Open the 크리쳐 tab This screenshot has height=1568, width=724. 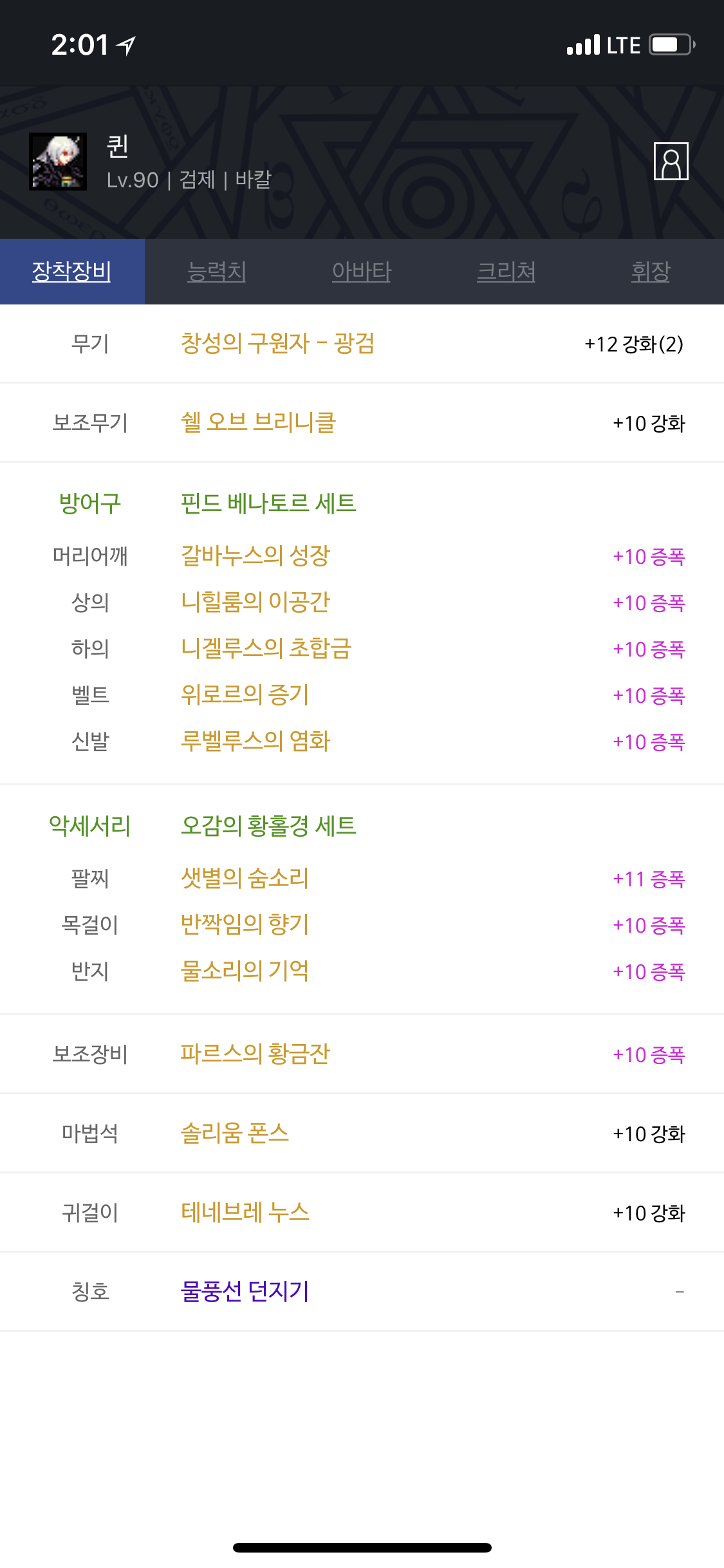[x=506, y=271]
